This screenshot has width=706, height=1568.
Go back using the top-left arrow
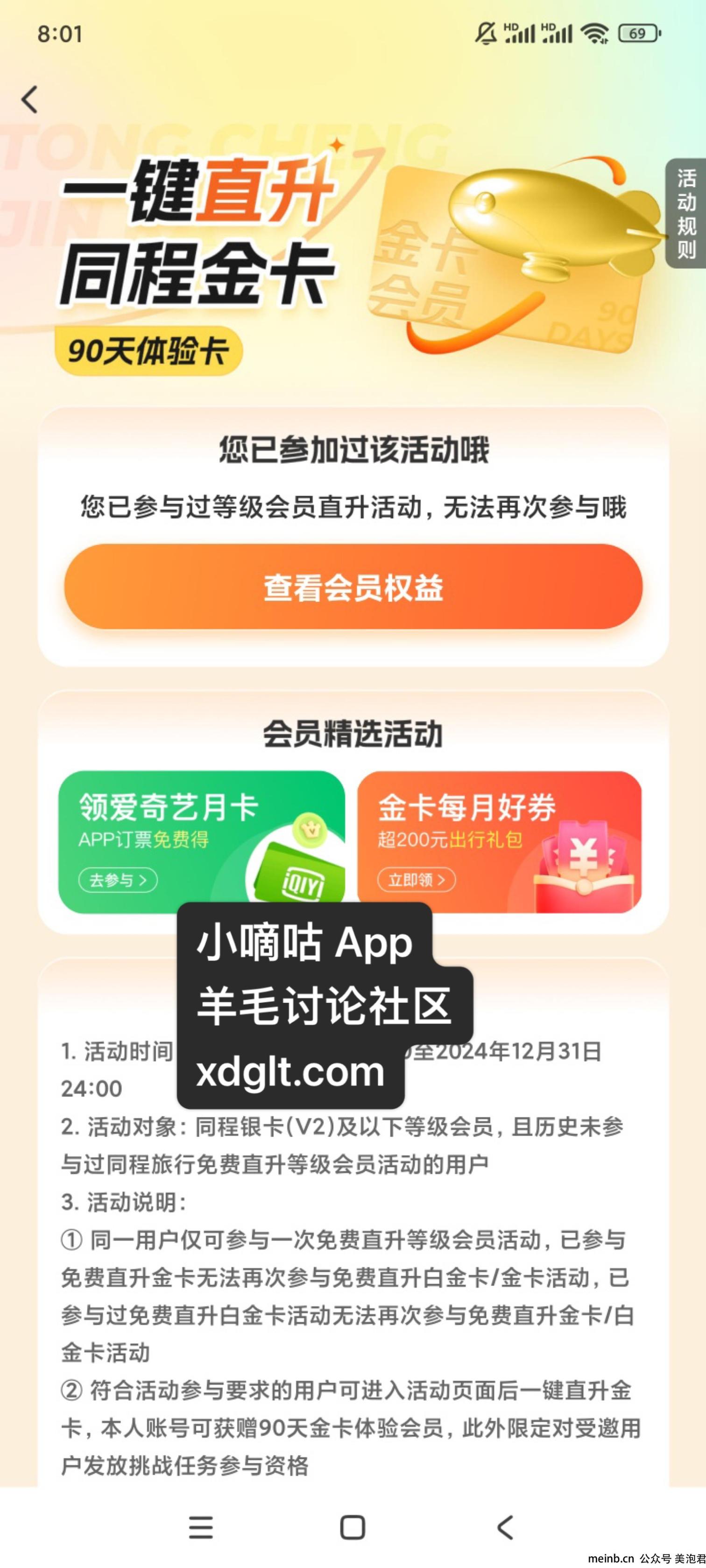click(x=29, y=99)
